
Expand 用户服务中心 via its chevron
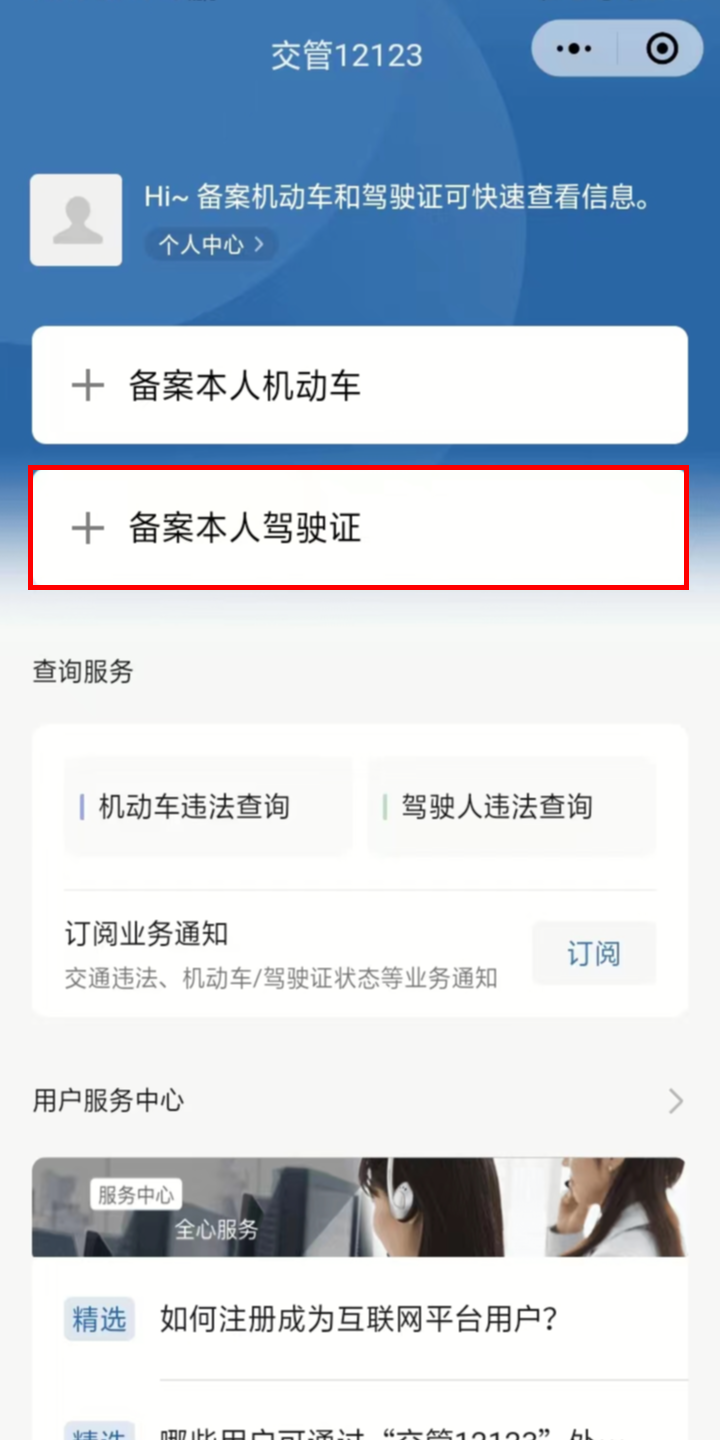click(676, 1101)
